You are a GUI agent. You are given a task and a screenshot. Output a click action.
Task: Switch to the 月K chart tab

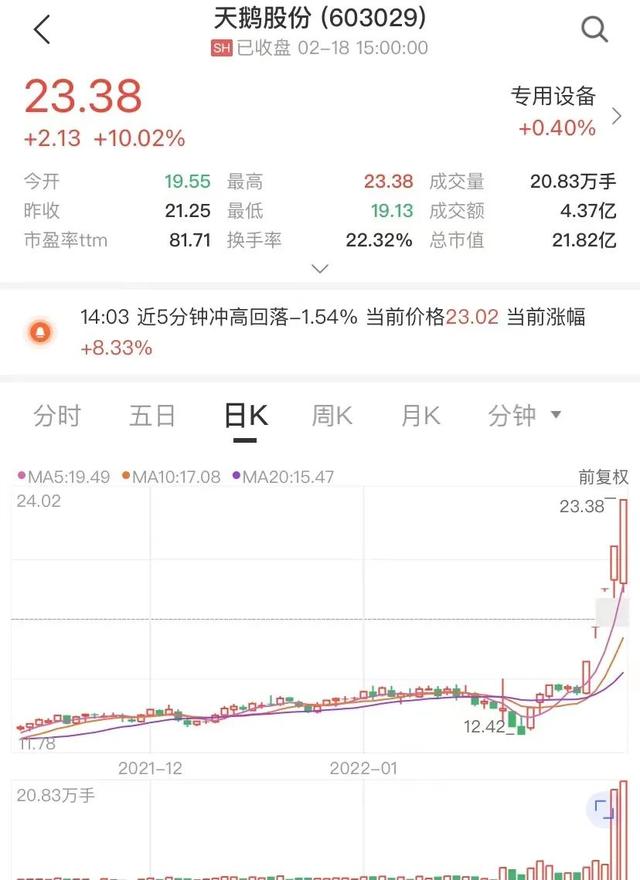click(421, 416)
